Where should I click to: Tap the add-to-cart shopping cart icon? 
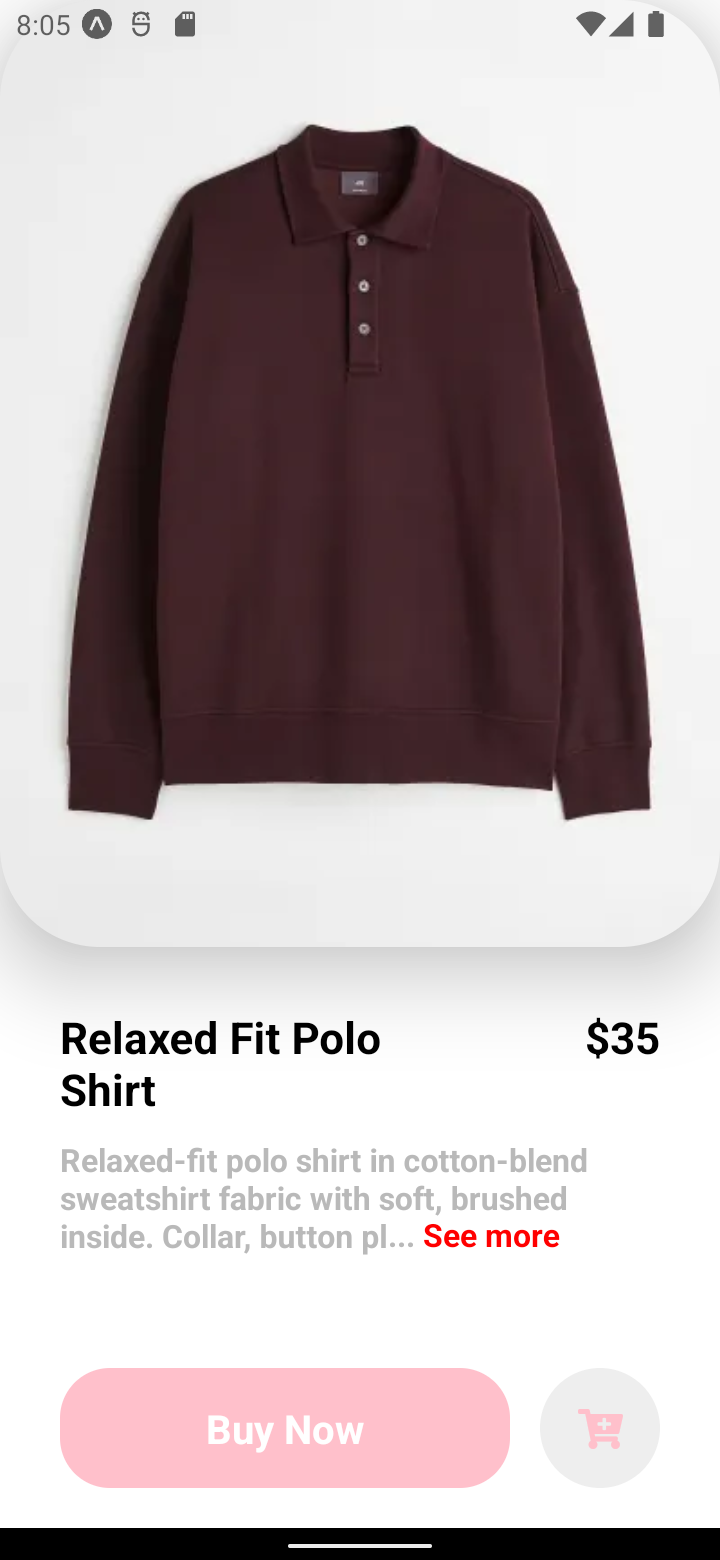tap(599, 1428)
